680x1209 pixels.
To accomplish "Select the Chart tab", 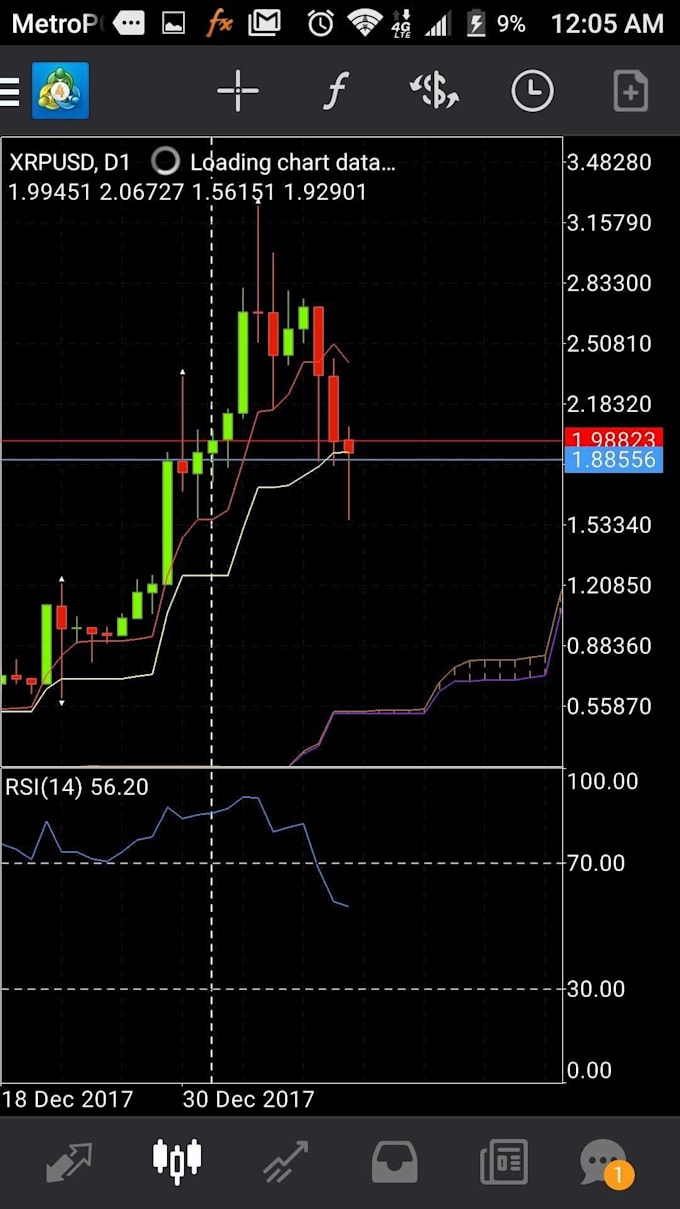I will tap(177, 1160).
